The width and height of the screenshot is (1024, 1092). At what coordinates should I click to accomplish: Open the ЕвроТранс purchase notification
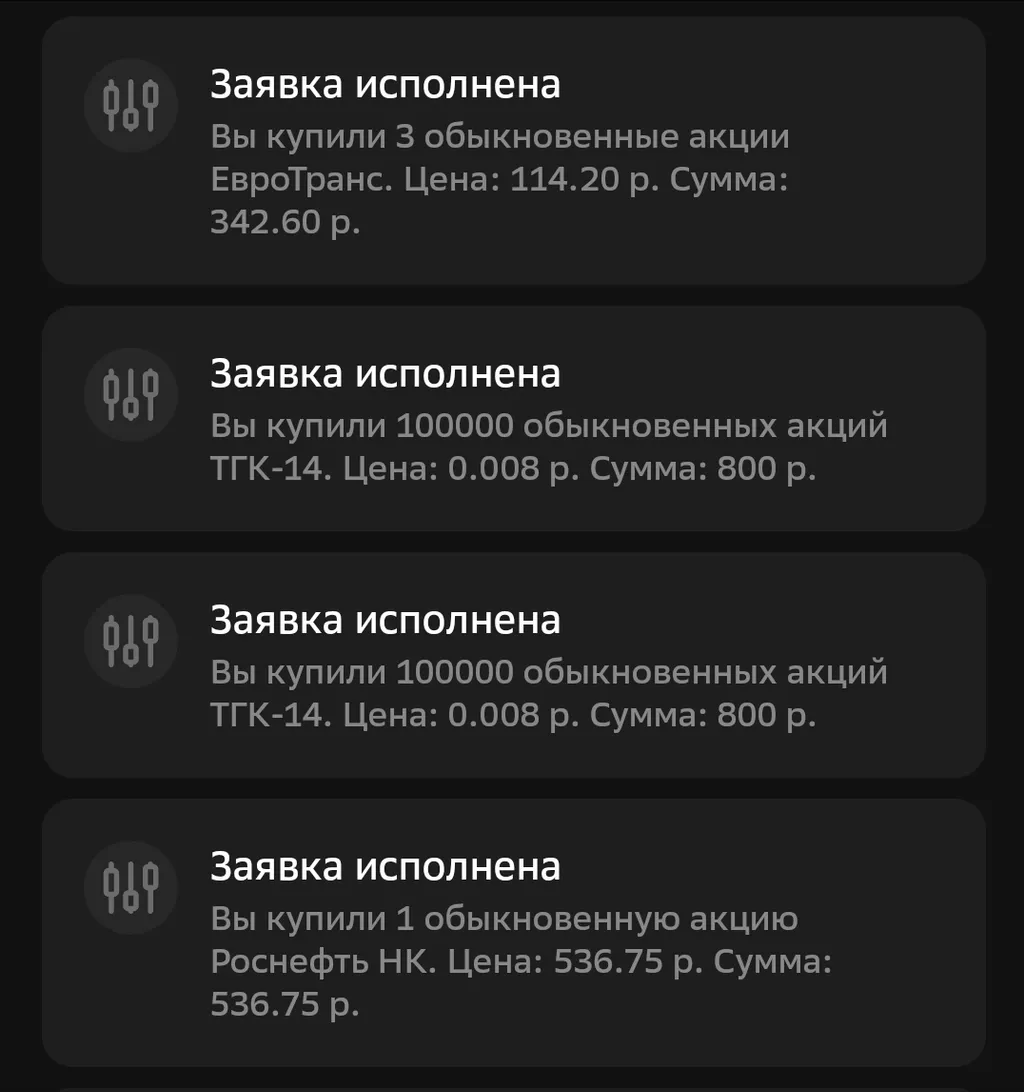[512, 152]
